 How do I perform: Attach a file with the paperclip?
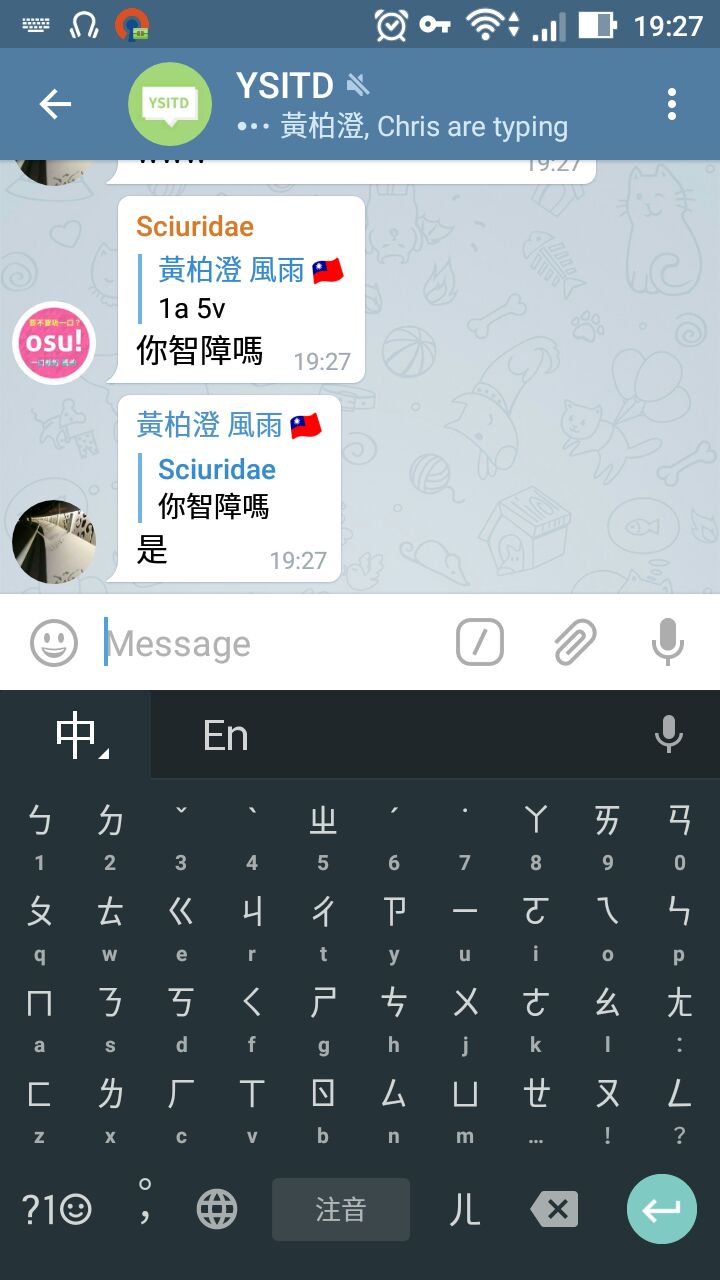(575, 642)
